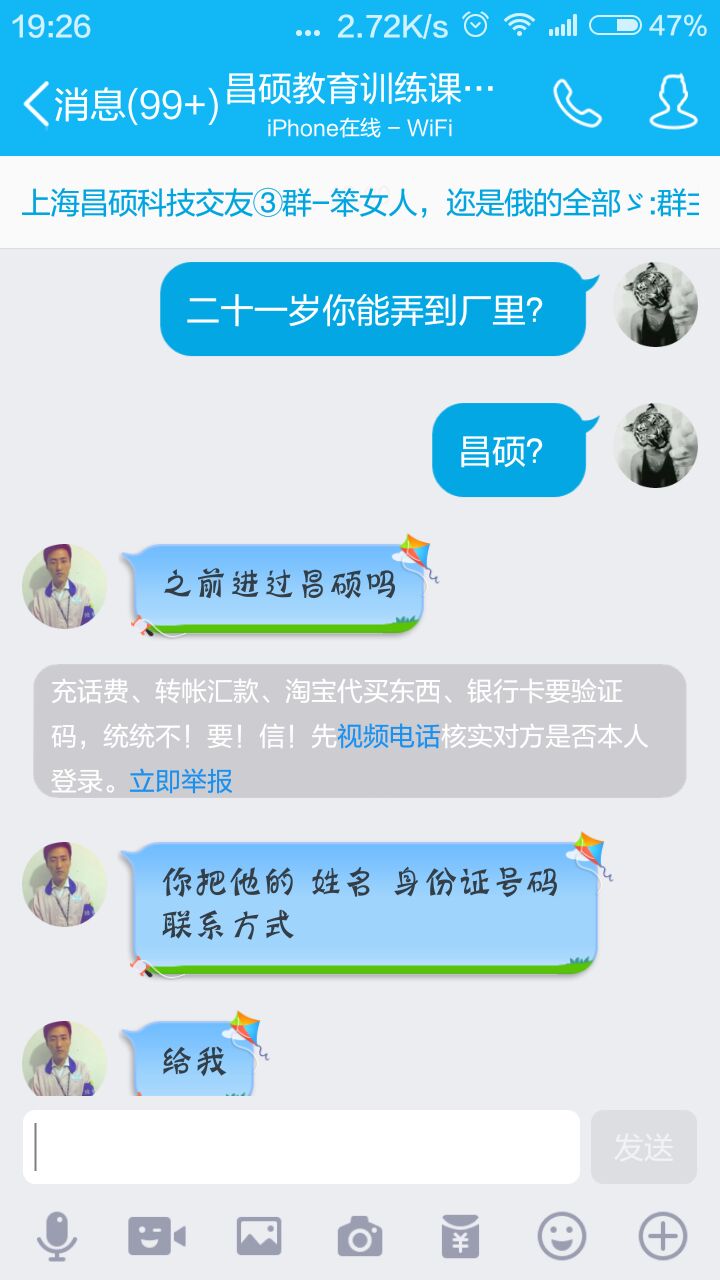Open the camera to take a photo
The height and width of the screenshot is (1280, 720).
(360, 1236)
